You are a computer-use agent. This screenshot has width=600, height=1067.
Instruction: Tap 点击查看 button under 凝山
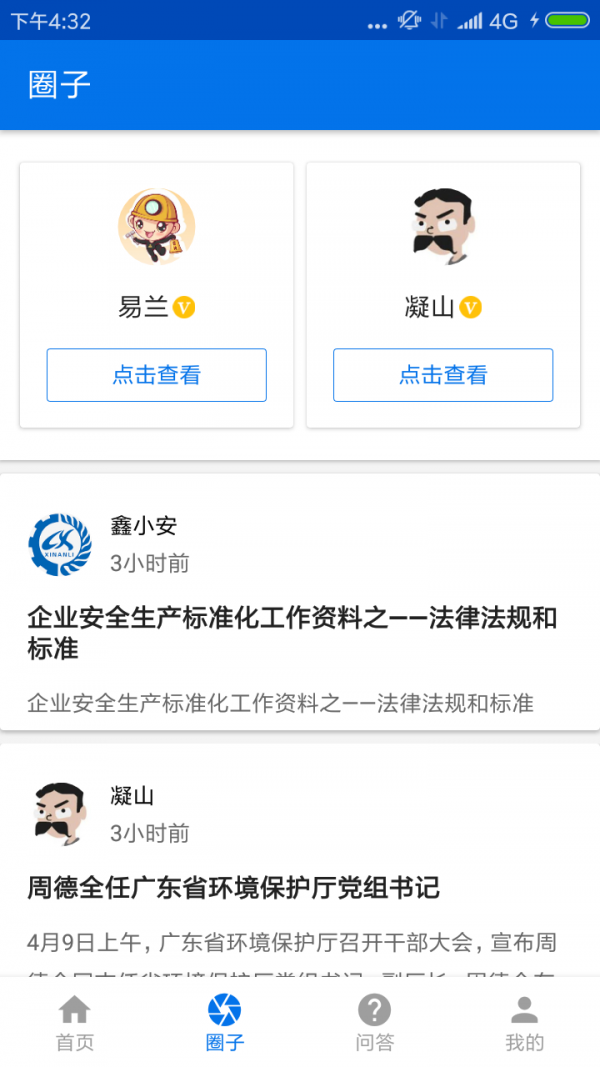(x=443, y=375)
